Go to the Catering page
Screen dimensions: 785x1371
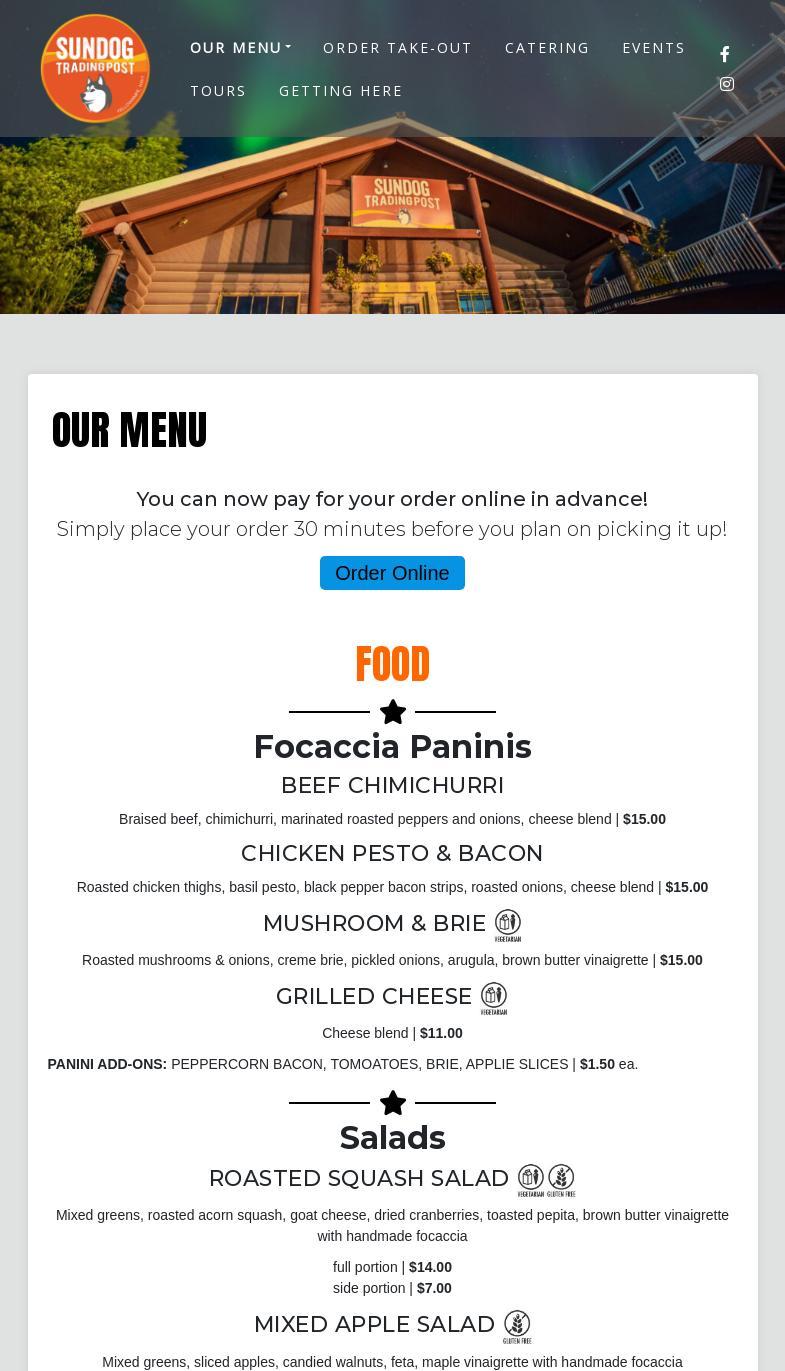(547, 48)
